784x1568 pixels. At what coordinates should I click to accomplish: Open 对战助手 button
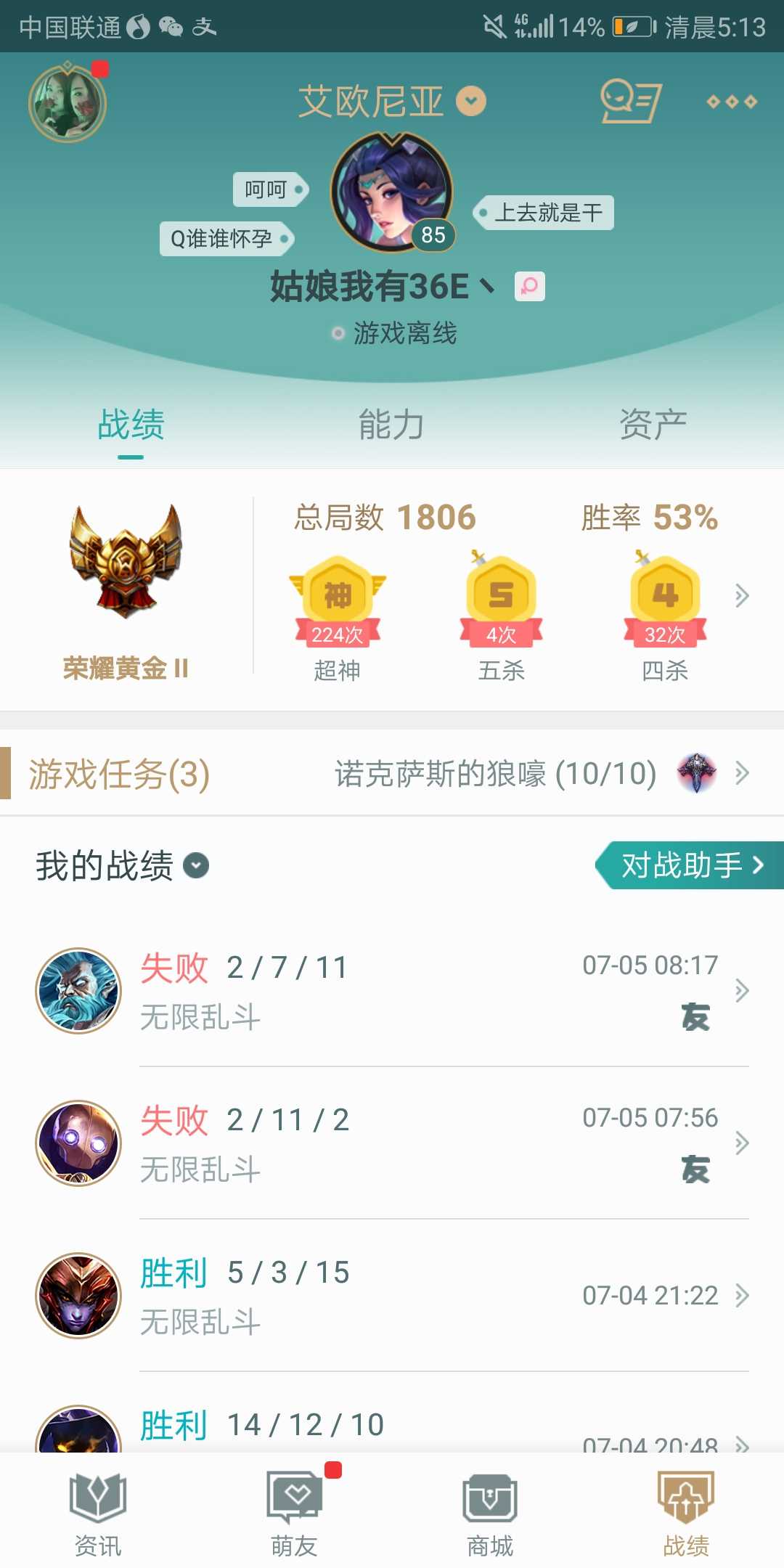coord(690,865)
